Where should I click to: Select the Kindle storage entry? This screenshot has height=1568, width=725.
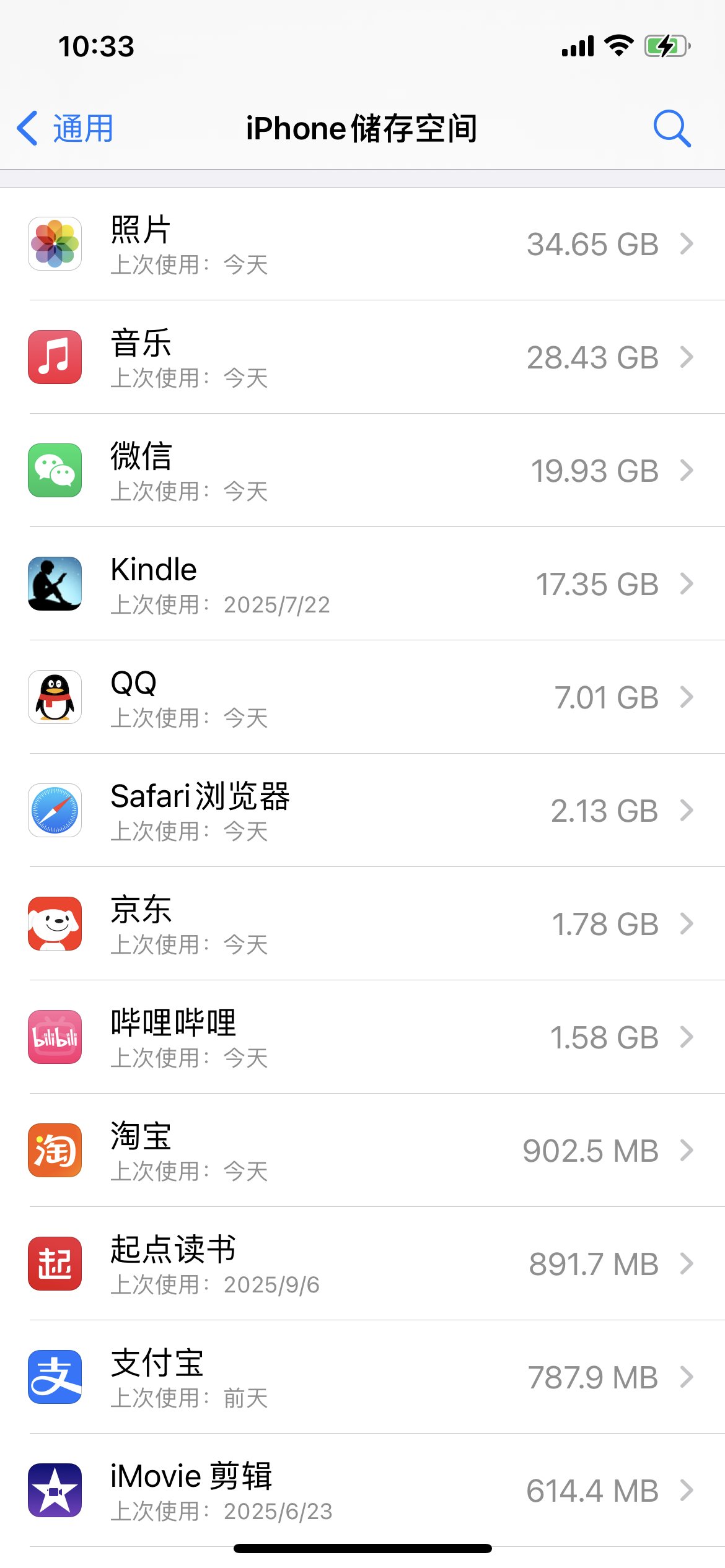(x=362, y=584)
